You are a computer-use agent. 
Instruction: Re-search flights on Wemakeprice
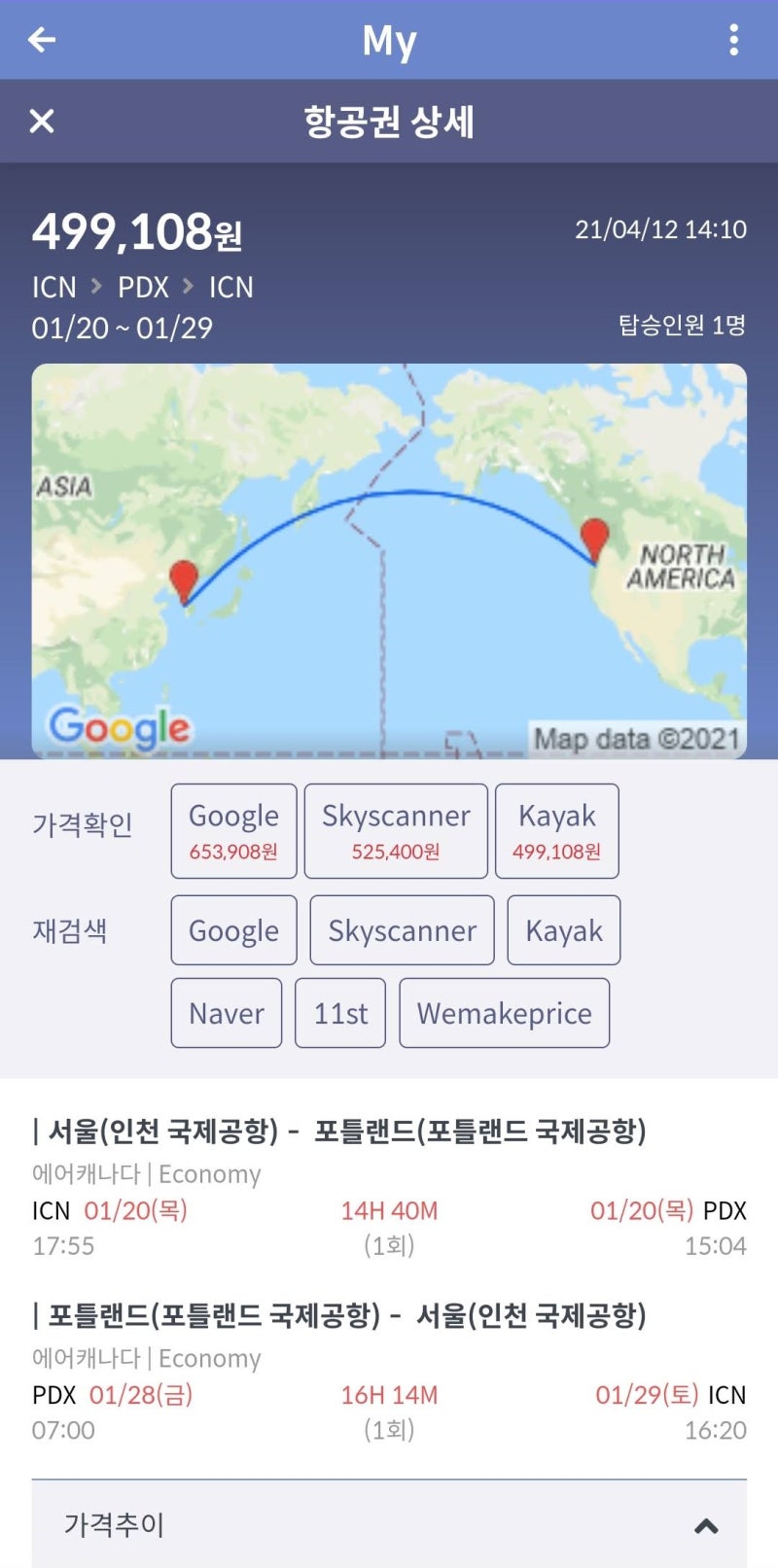point(504,1012)
